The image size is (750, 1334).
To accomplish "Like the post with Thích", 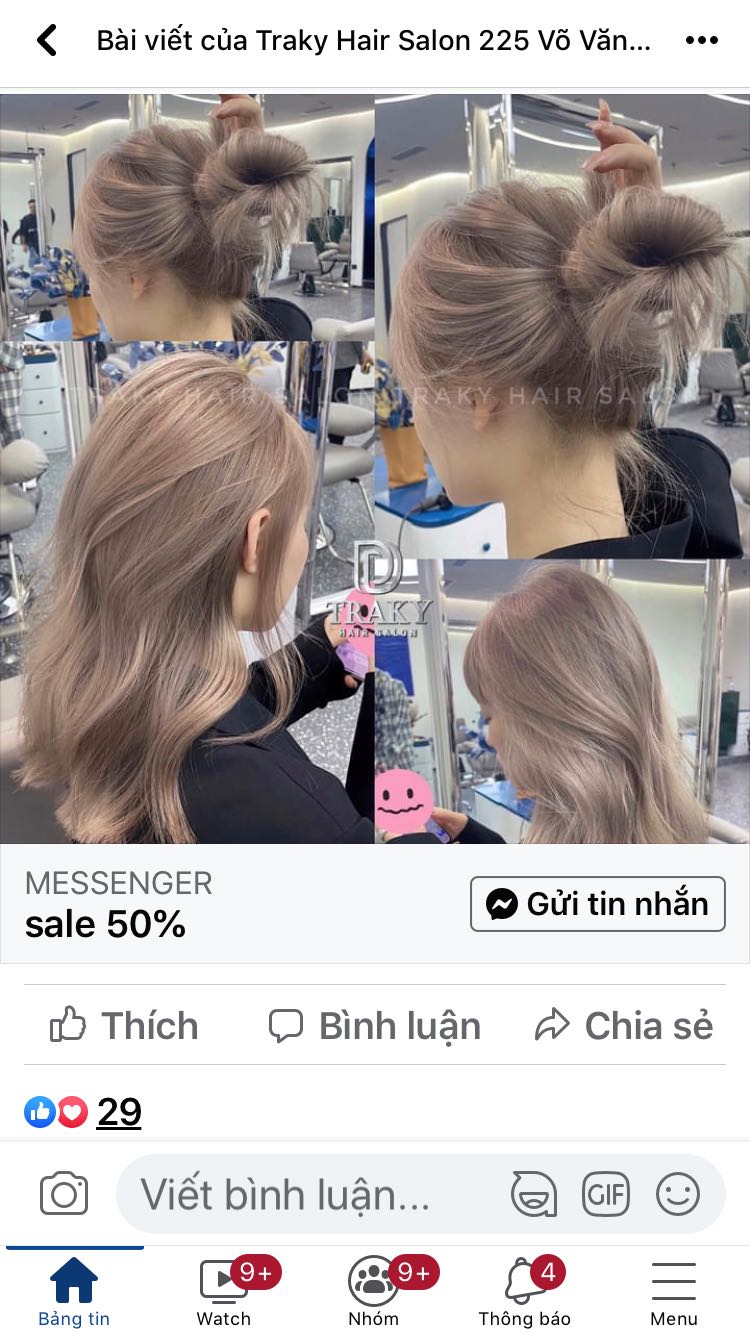I will tap(123, 1025).
